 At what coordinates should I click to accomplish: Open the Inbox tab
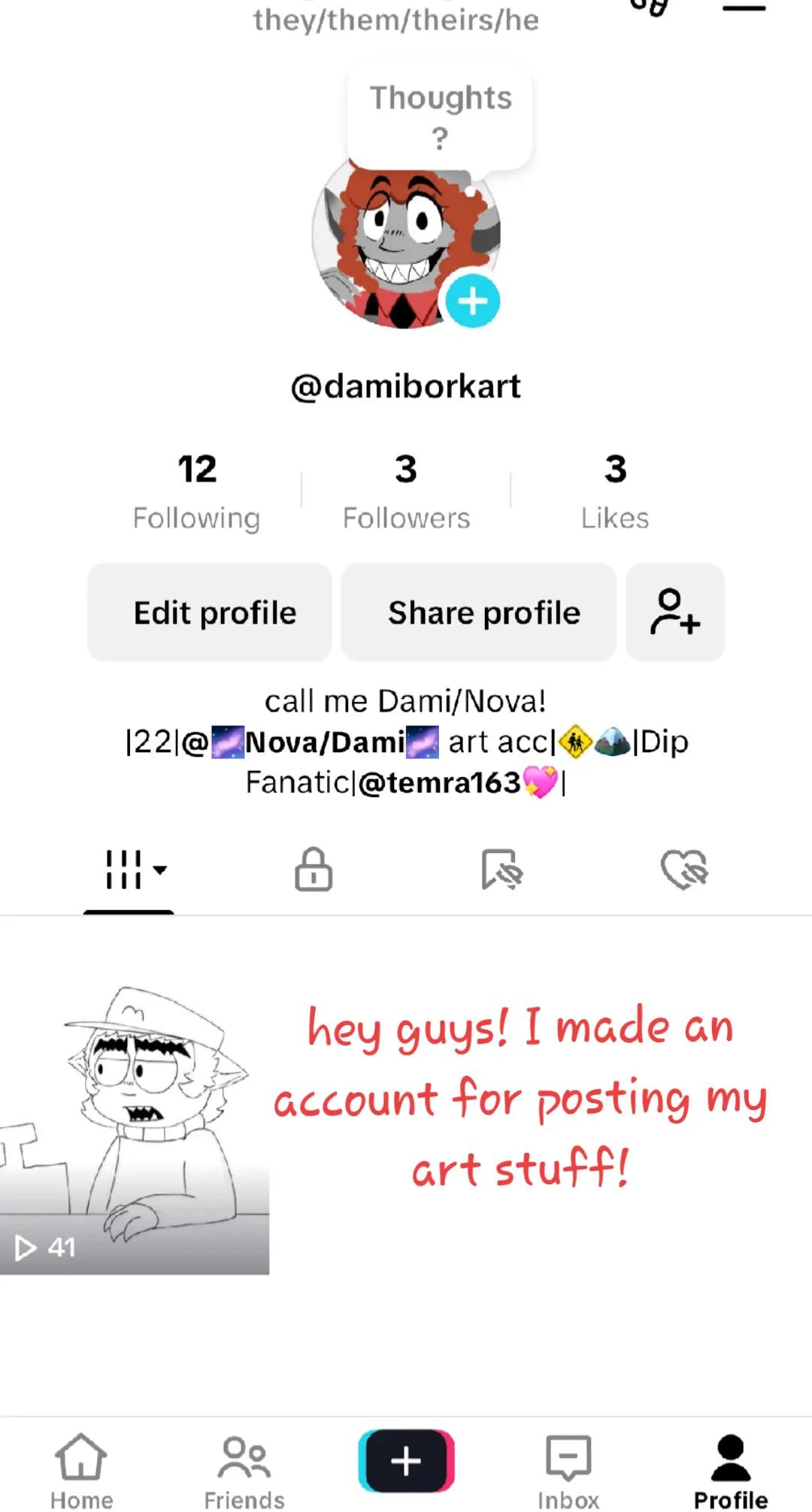click(x=568, y=1471)
